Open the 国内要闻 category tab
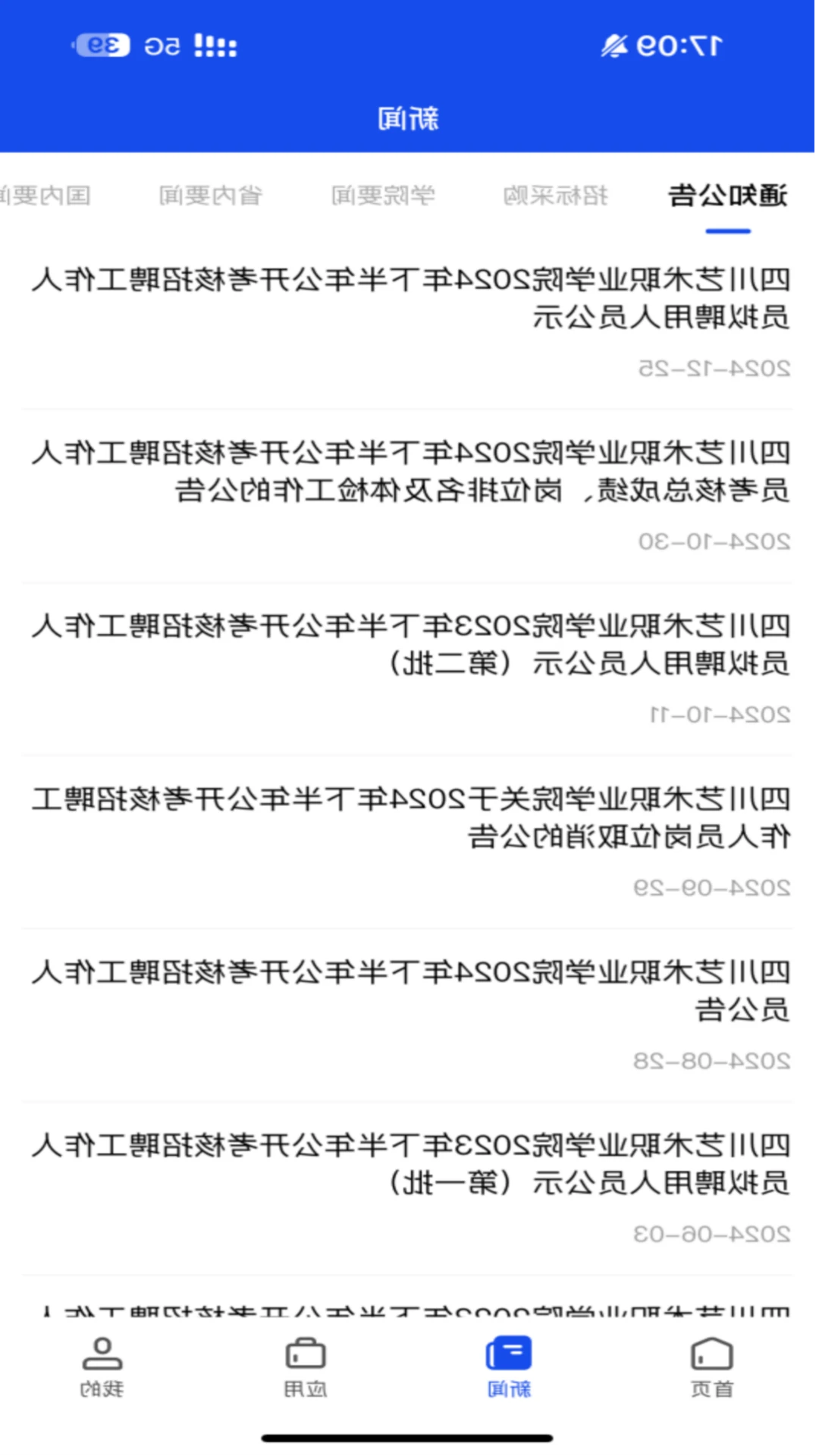This screenshot has height=1456, width=819. (45, 196)
